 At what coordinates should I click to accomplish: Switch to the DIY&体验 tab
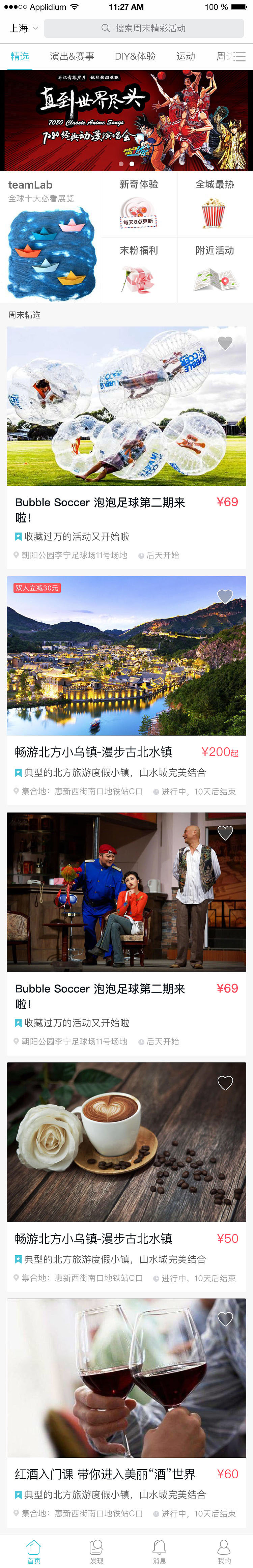coord(135,56)
